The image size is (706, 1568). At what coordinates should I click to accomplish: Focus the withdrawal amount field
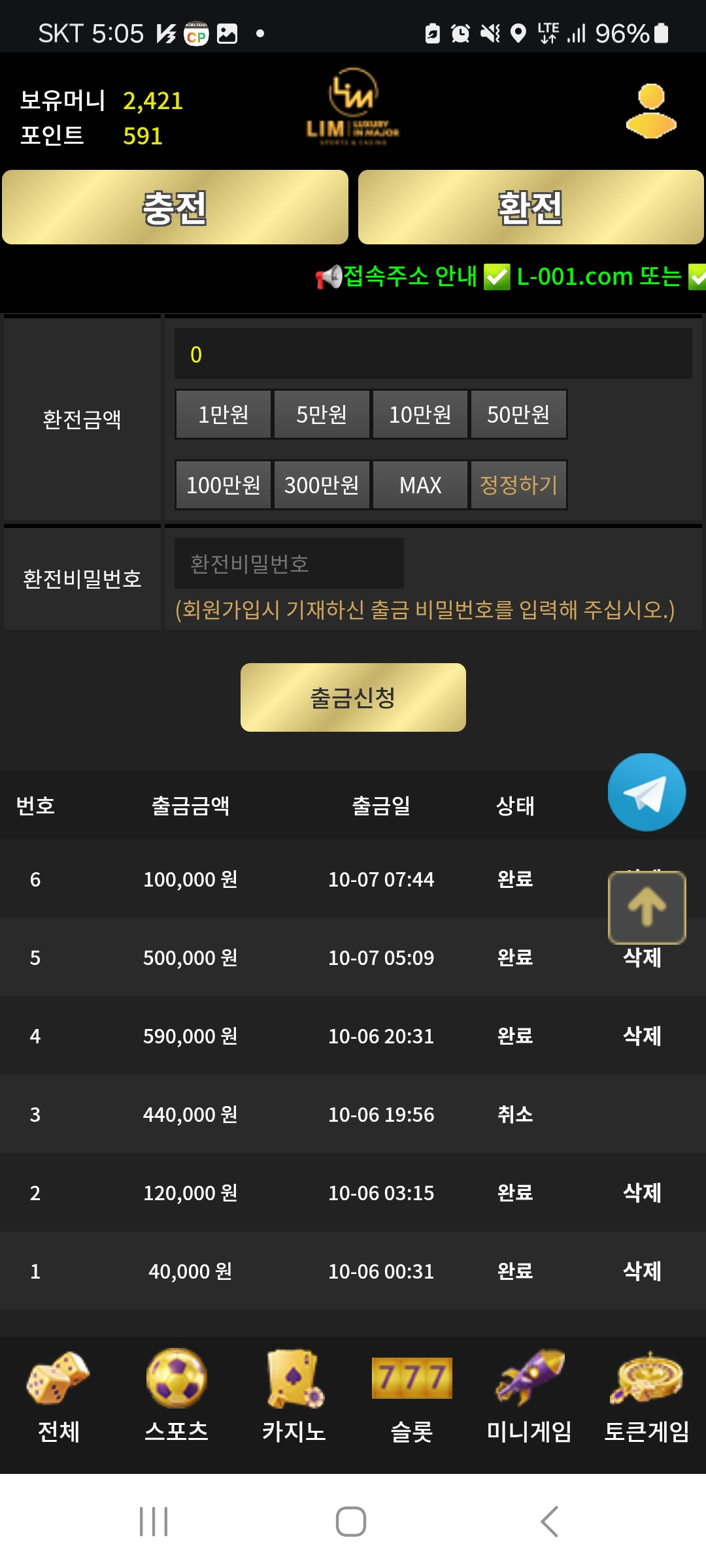coord(433,354)
